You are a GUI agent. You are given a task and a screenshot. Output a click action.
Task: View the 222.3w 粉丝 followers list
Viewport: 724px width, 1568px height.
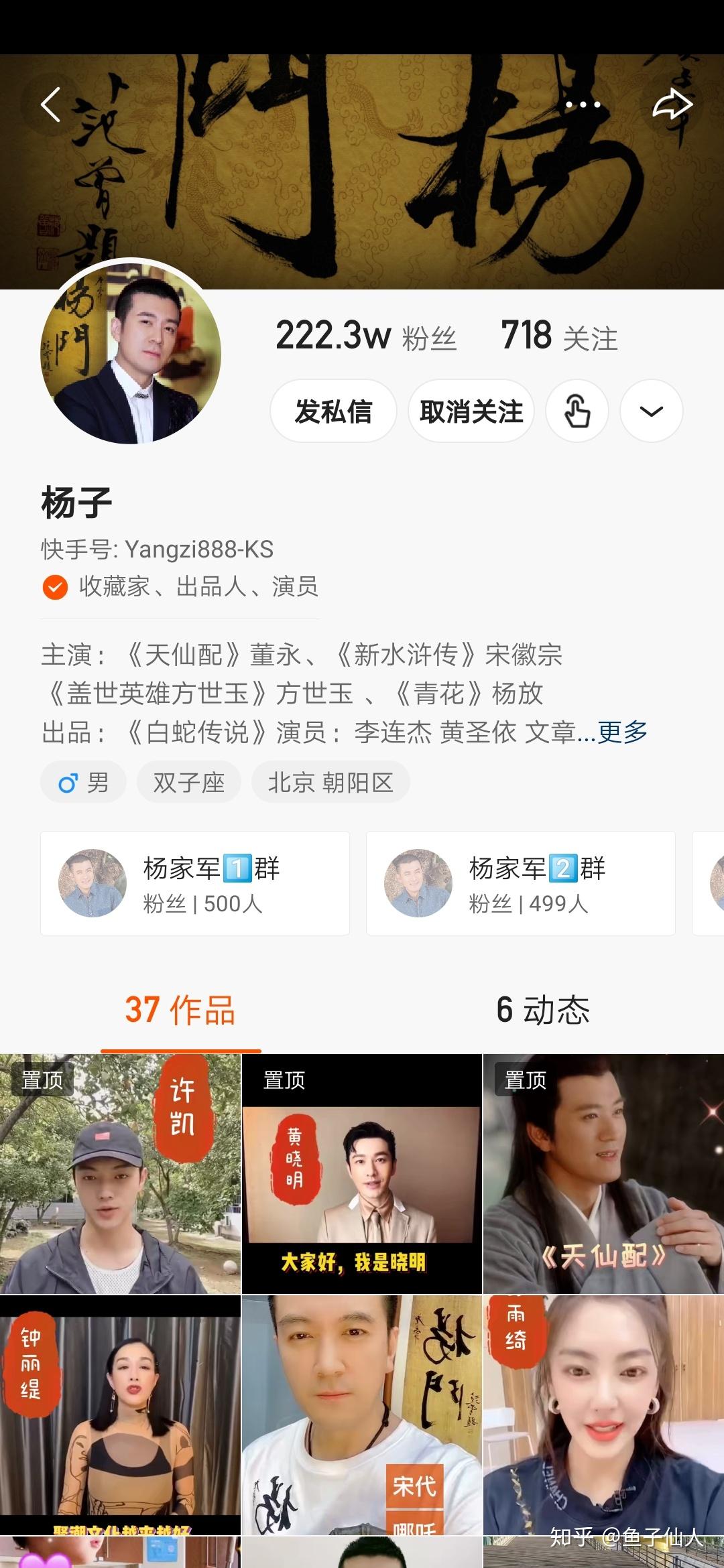(365, 336)
